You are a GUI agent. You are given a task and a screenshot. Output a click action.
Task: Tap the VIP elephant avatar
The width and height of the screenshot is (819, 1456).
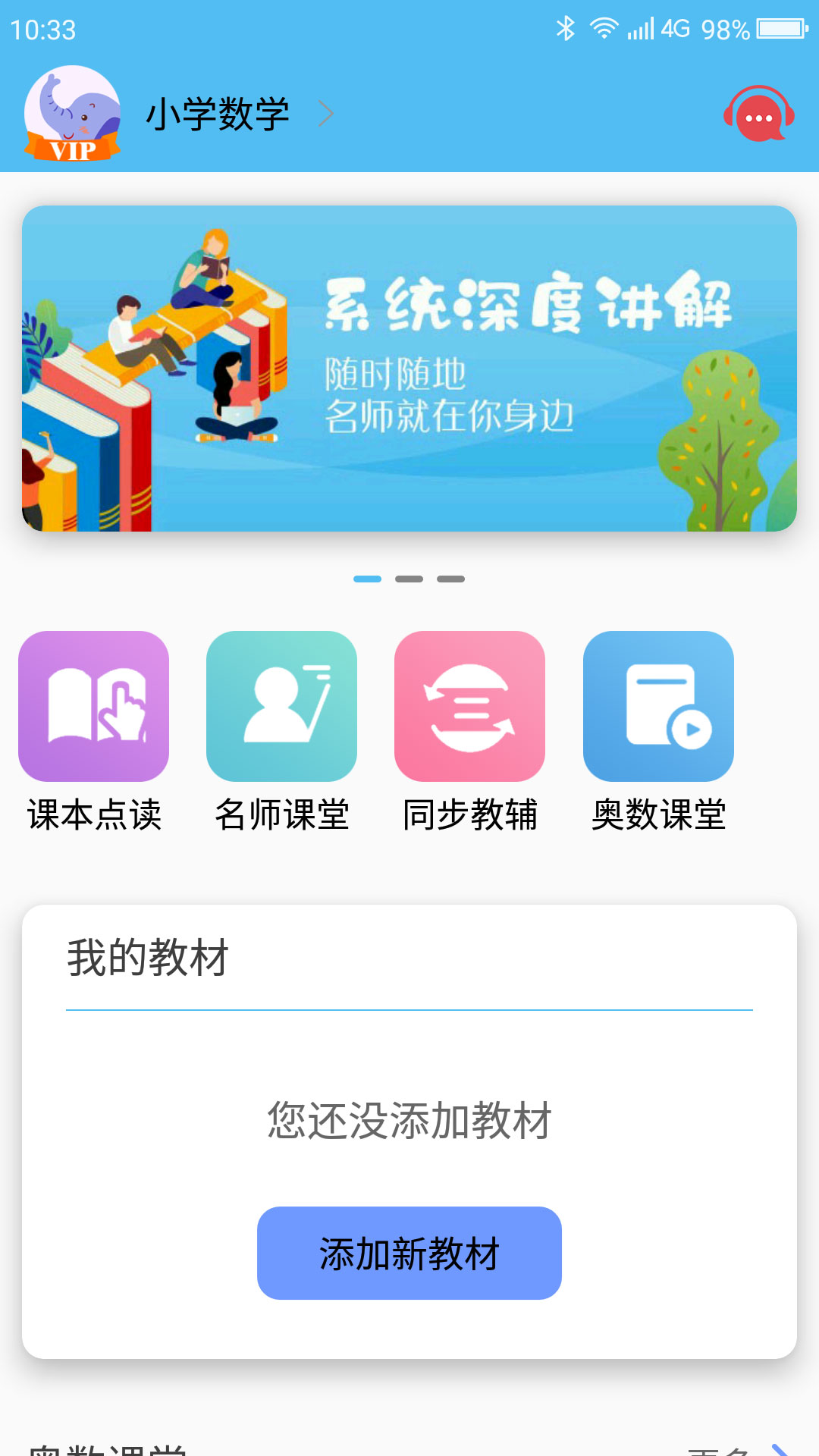point(73,114)
